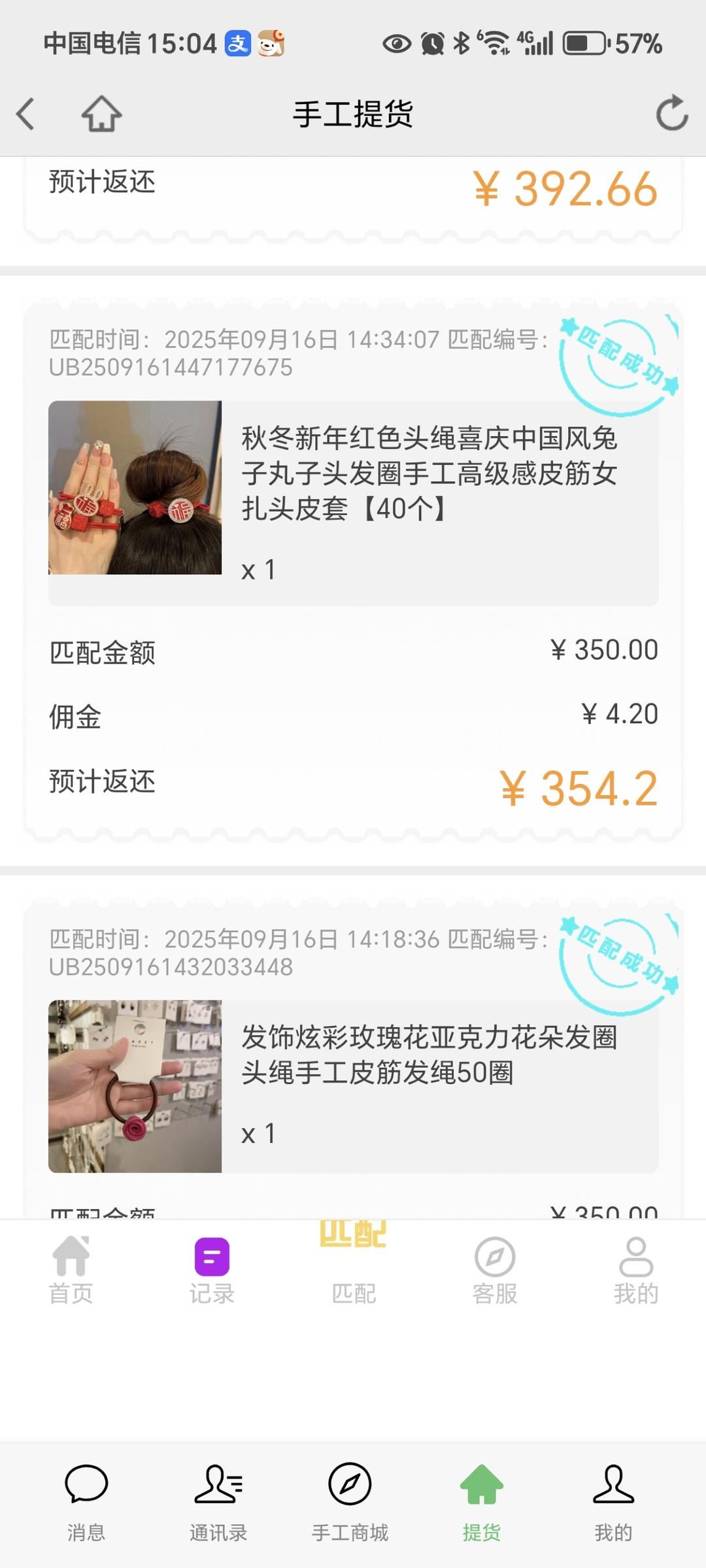706x1568 pixels.
Task: Click the back arrow in the top bar
Action: coord(24,112)
